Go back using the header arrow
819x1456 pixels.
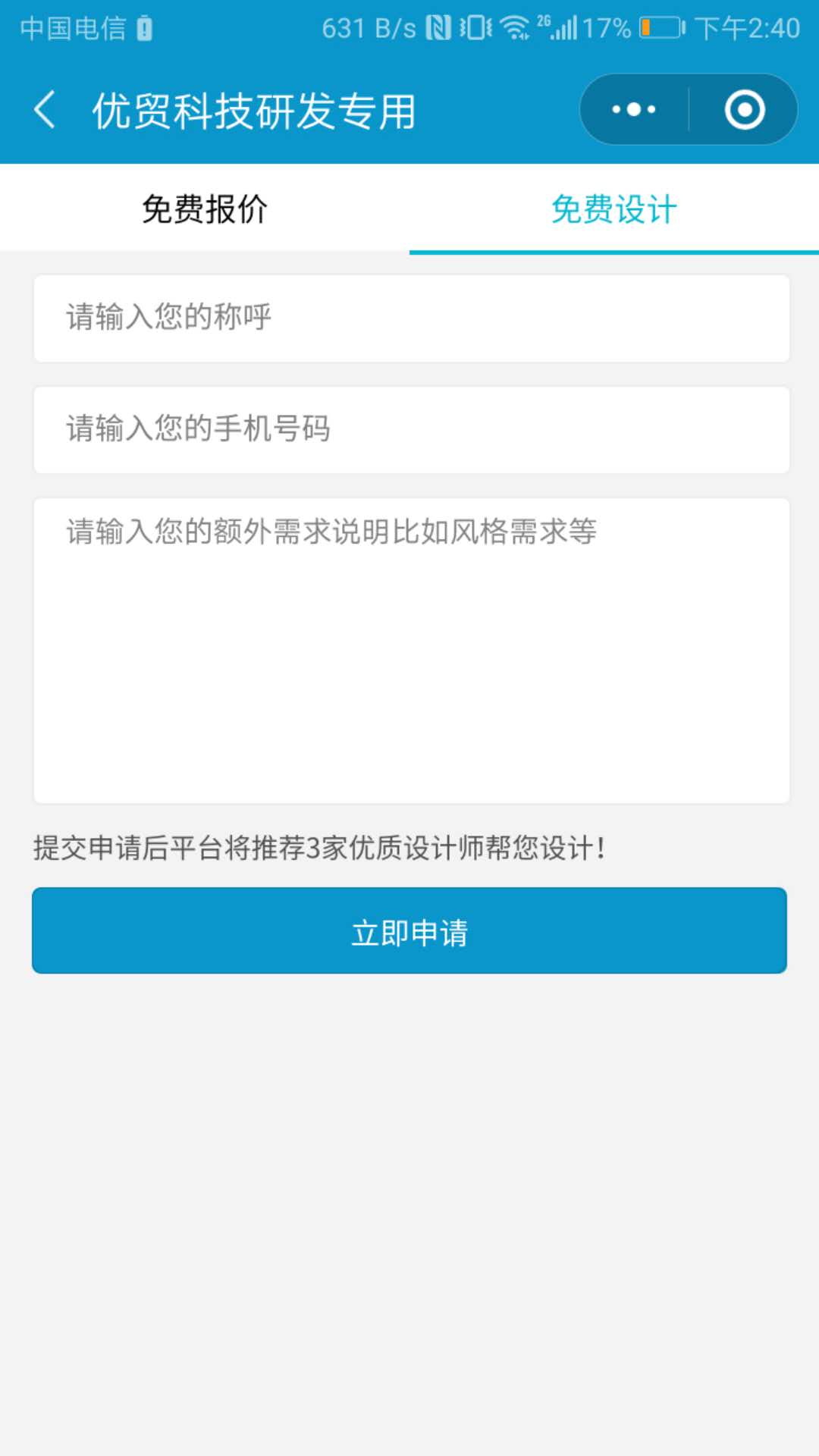tap(45, 110)
